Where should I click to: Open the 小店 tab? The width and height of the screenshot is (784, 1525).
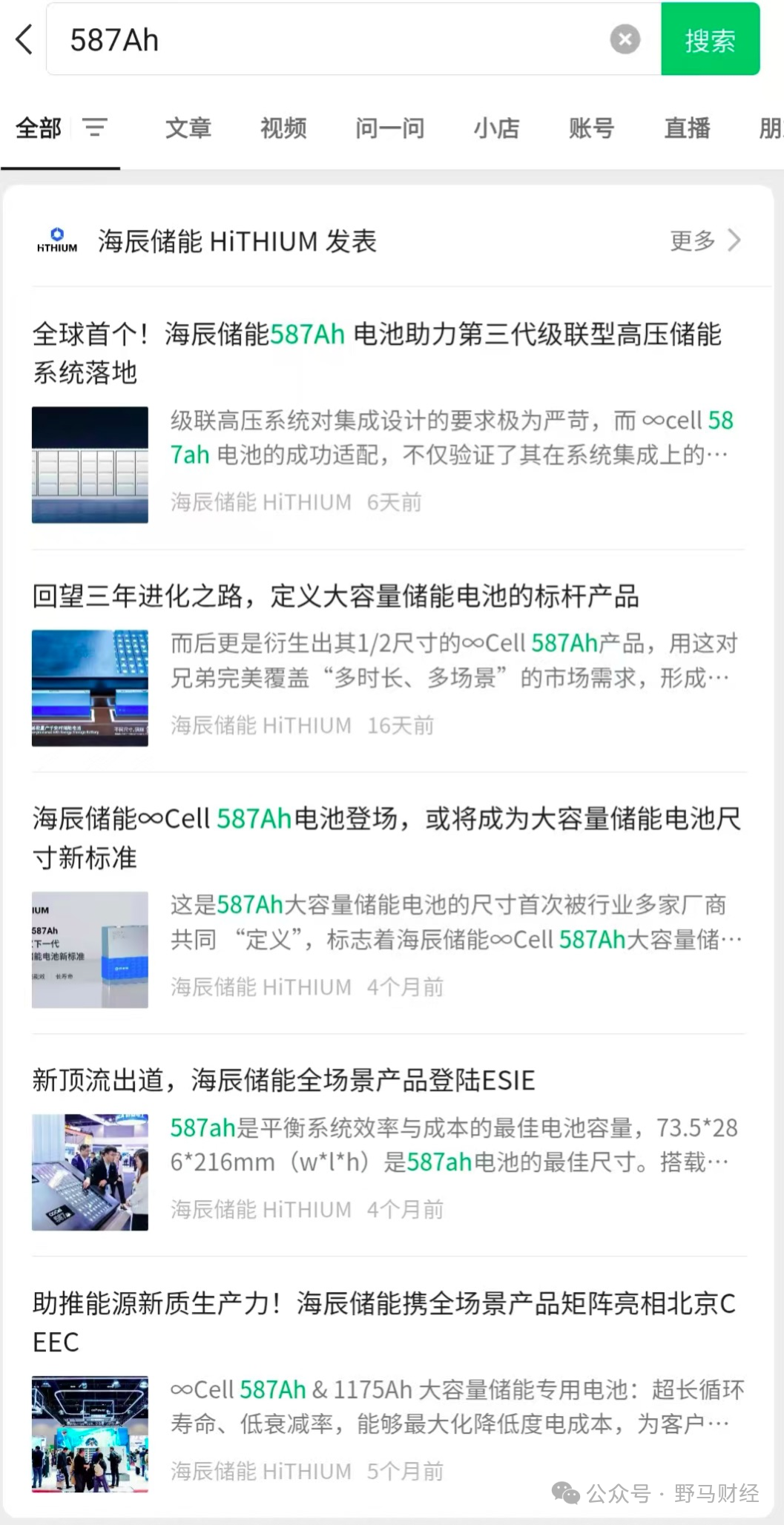point(497,128)
